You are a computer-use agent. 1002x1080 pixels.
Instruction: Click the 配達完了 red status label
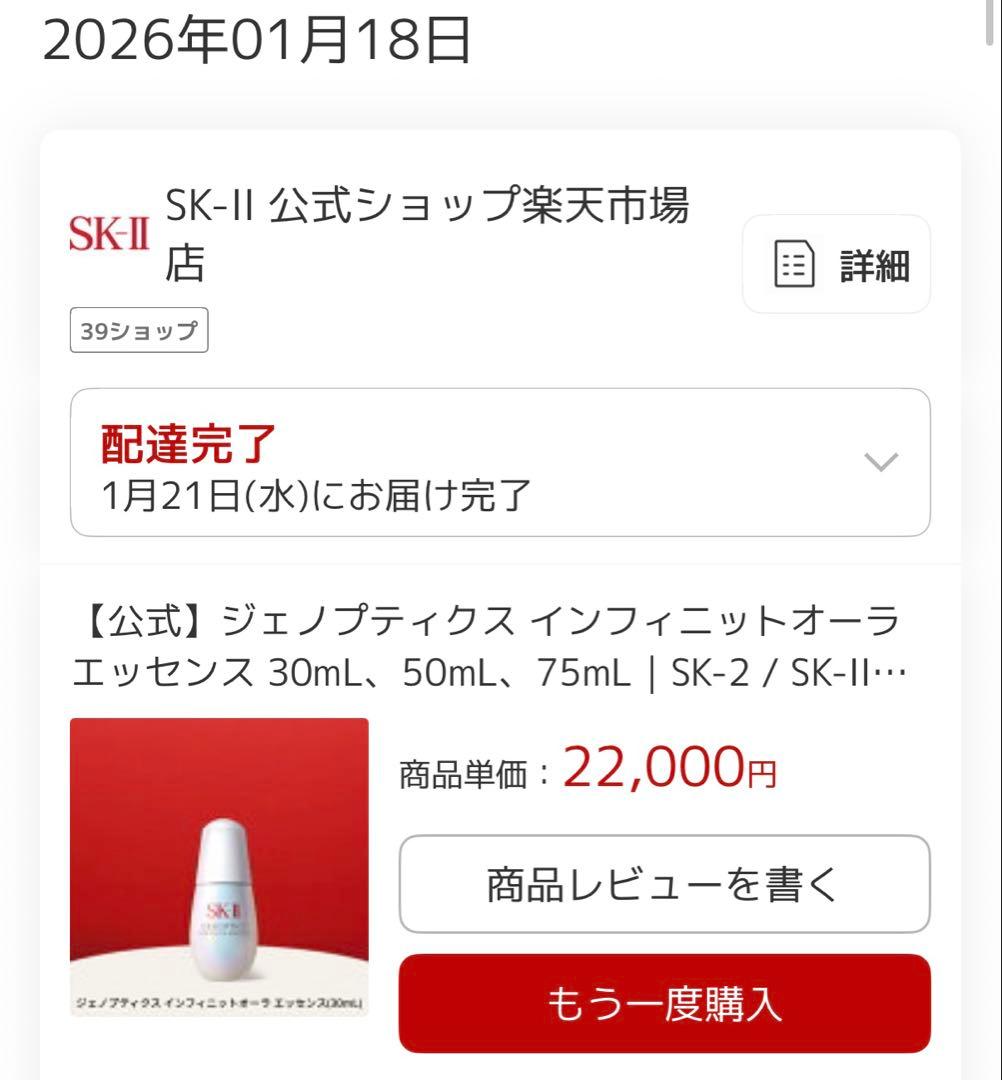(185, 444)
